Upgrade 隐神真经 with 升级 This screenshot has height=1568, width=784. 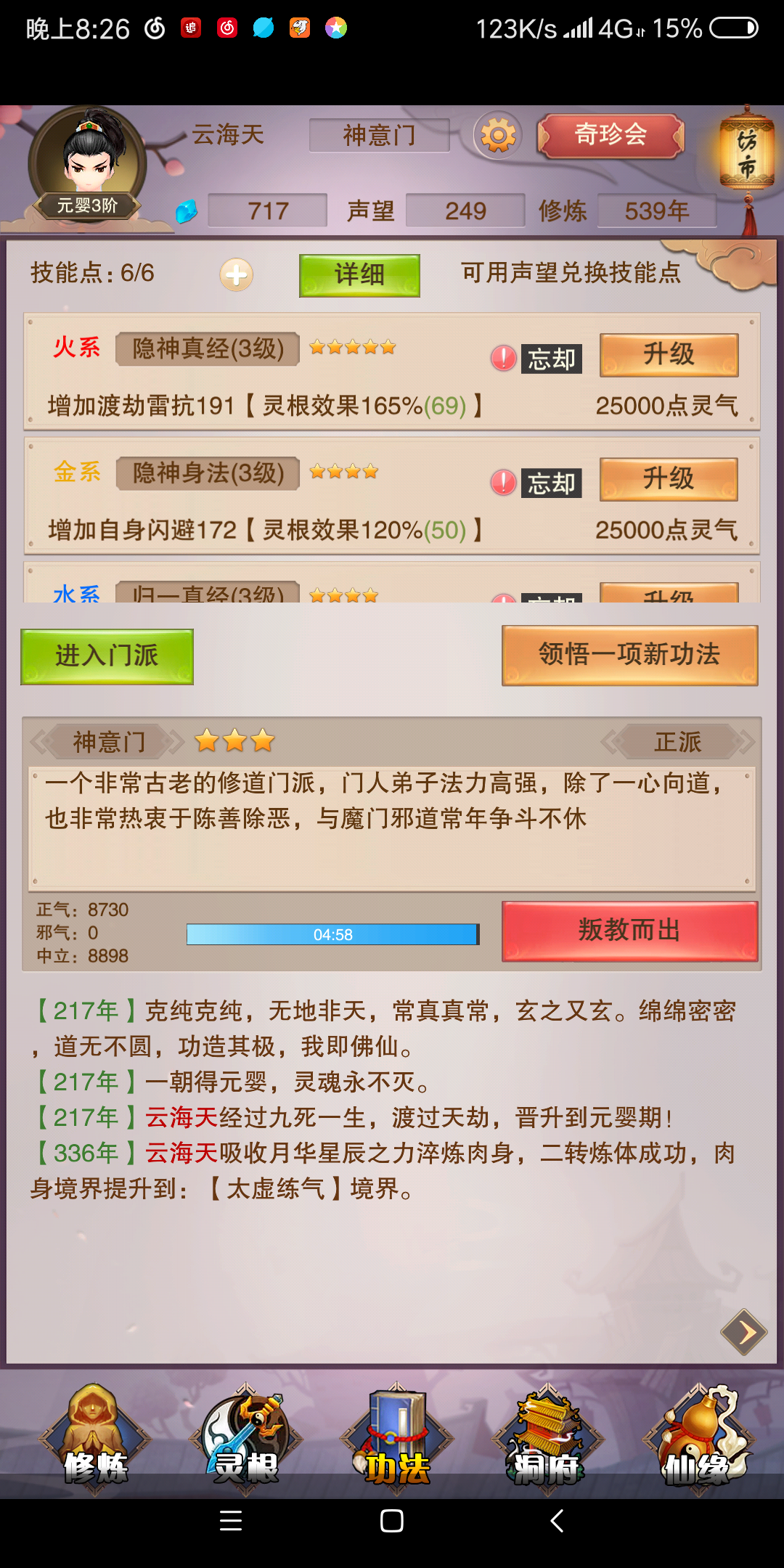click(x=669, y=355)
